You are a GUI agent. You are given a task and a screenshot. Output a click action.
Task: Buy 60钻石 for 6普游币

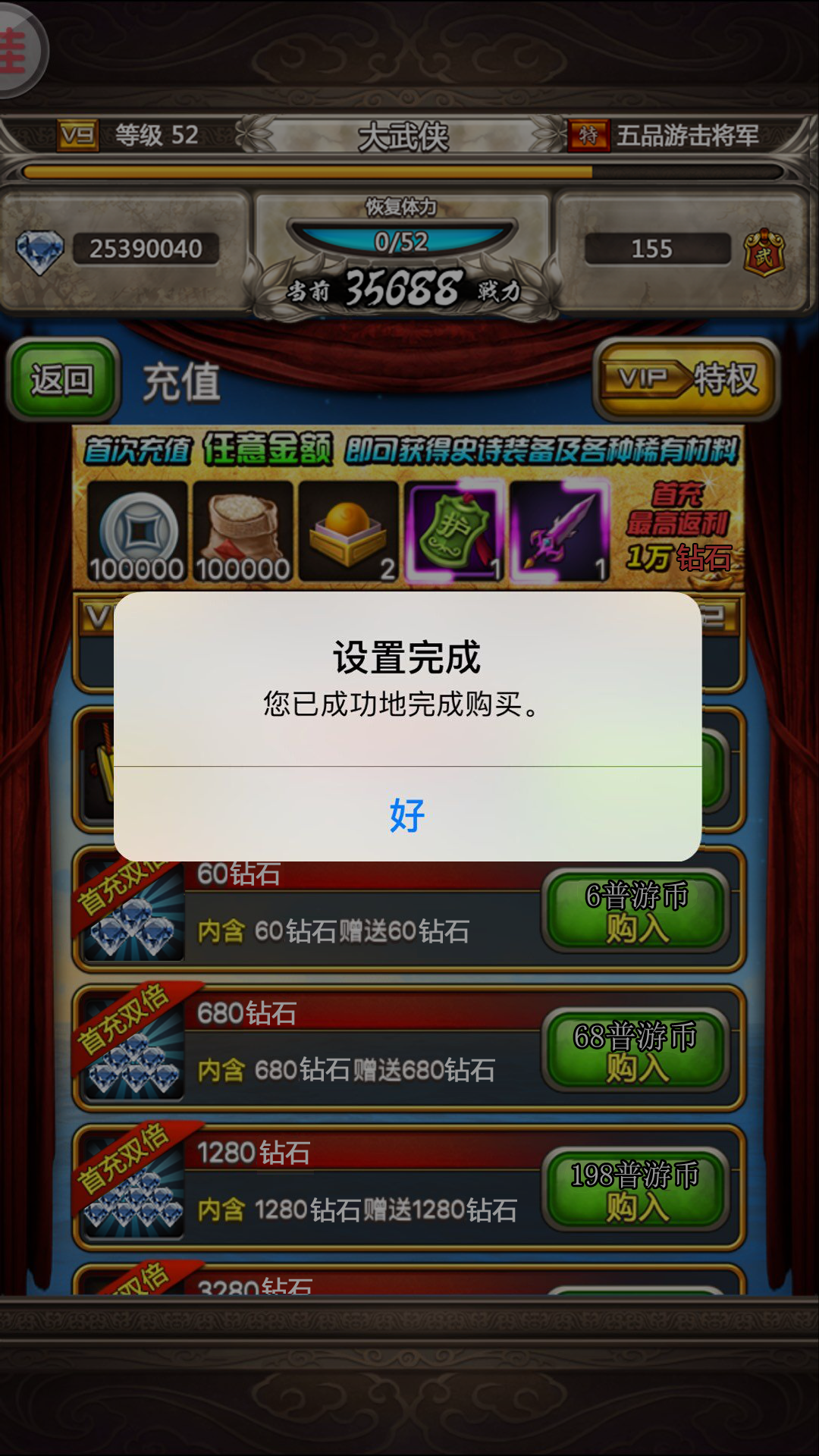tap(635, 912)
